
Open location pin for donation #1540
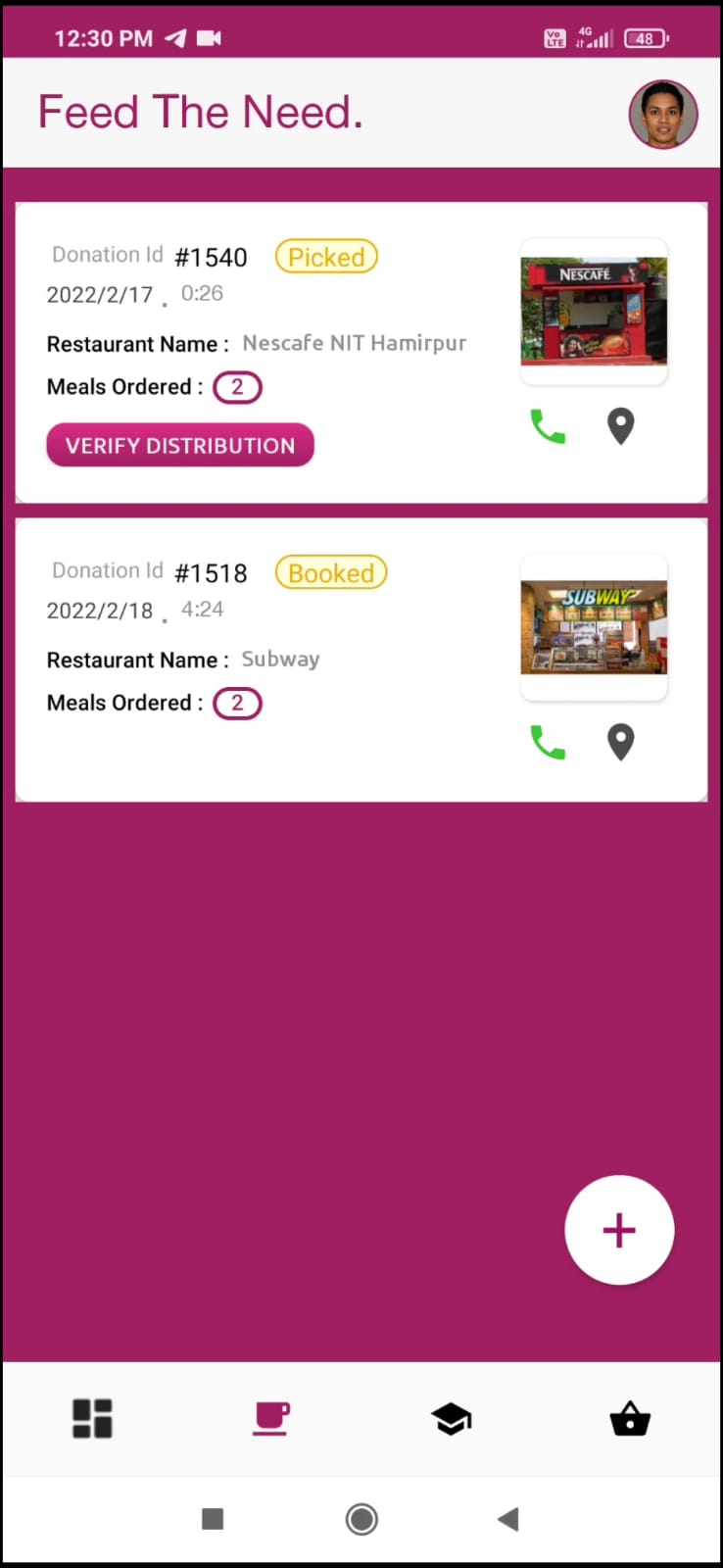[x=620, y=426]
